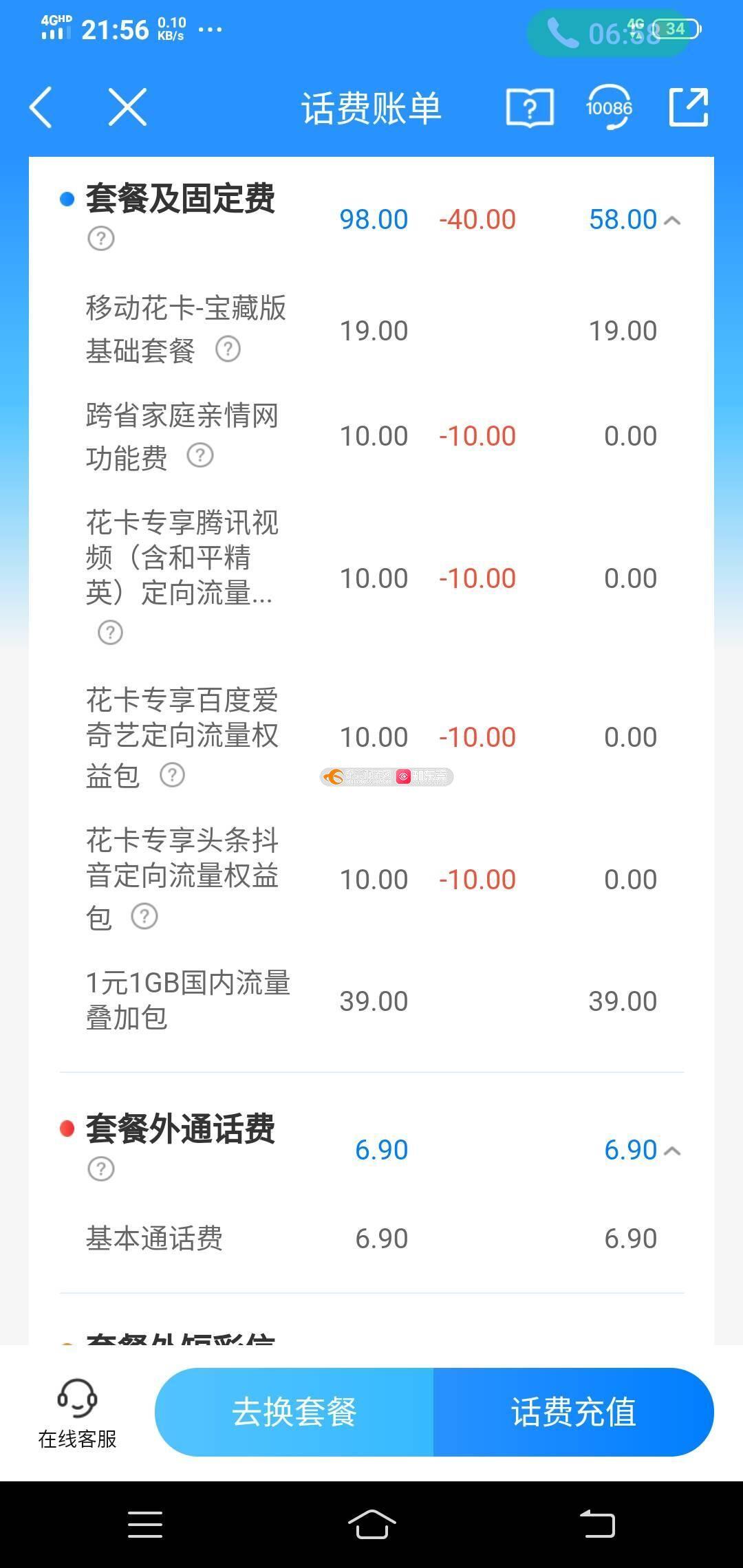Show help for 花卡专享头条抖音权益包

[144, 916]
